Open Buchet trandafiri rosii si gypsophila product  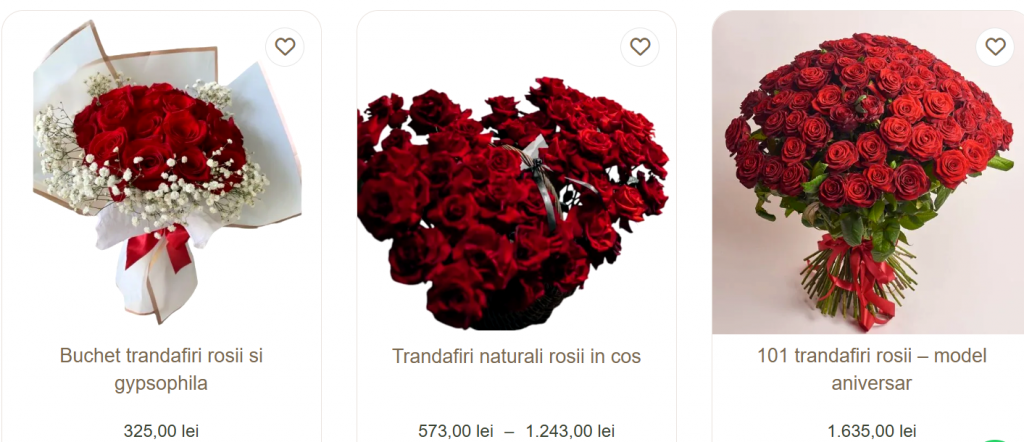click(161, 369)
